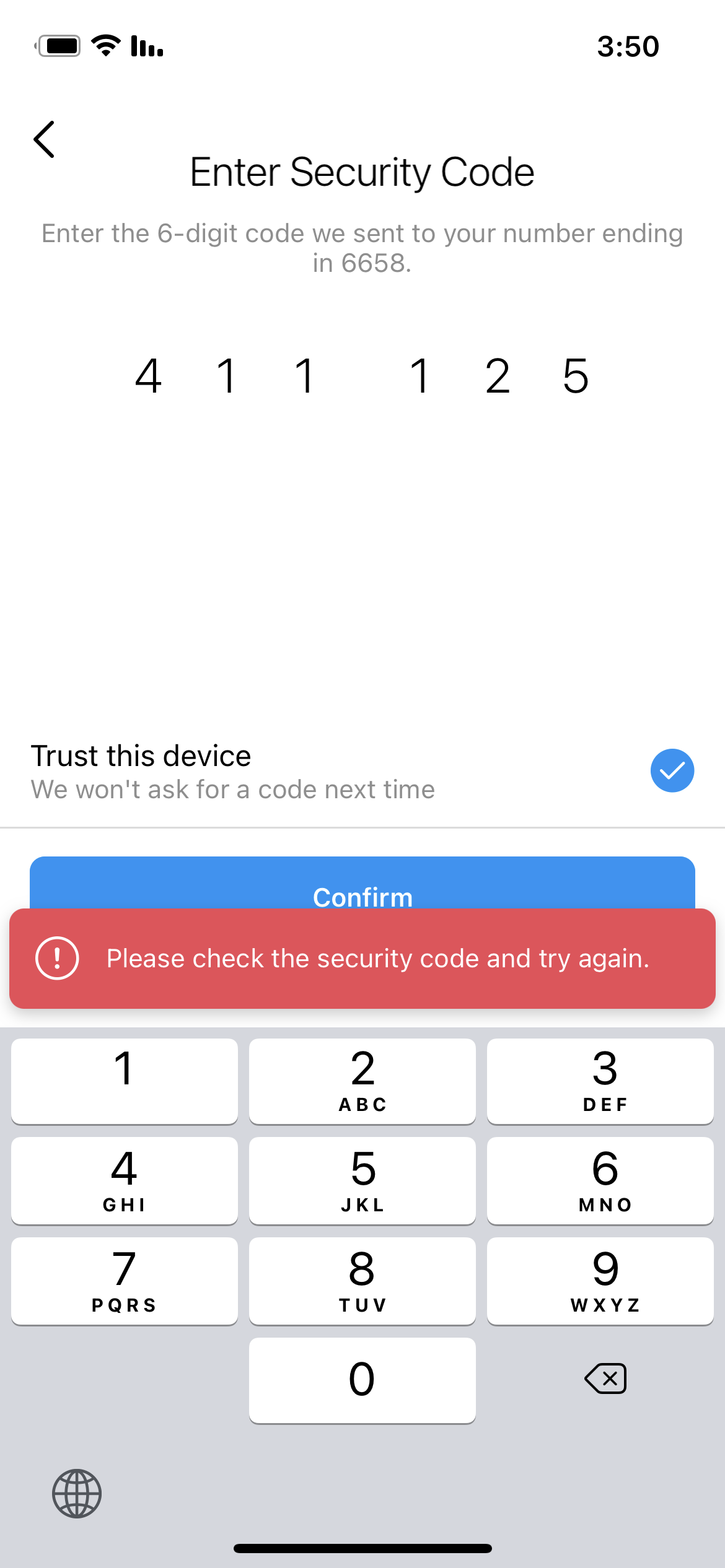Hit the 5 key on the keypad

coord(362,1180)
